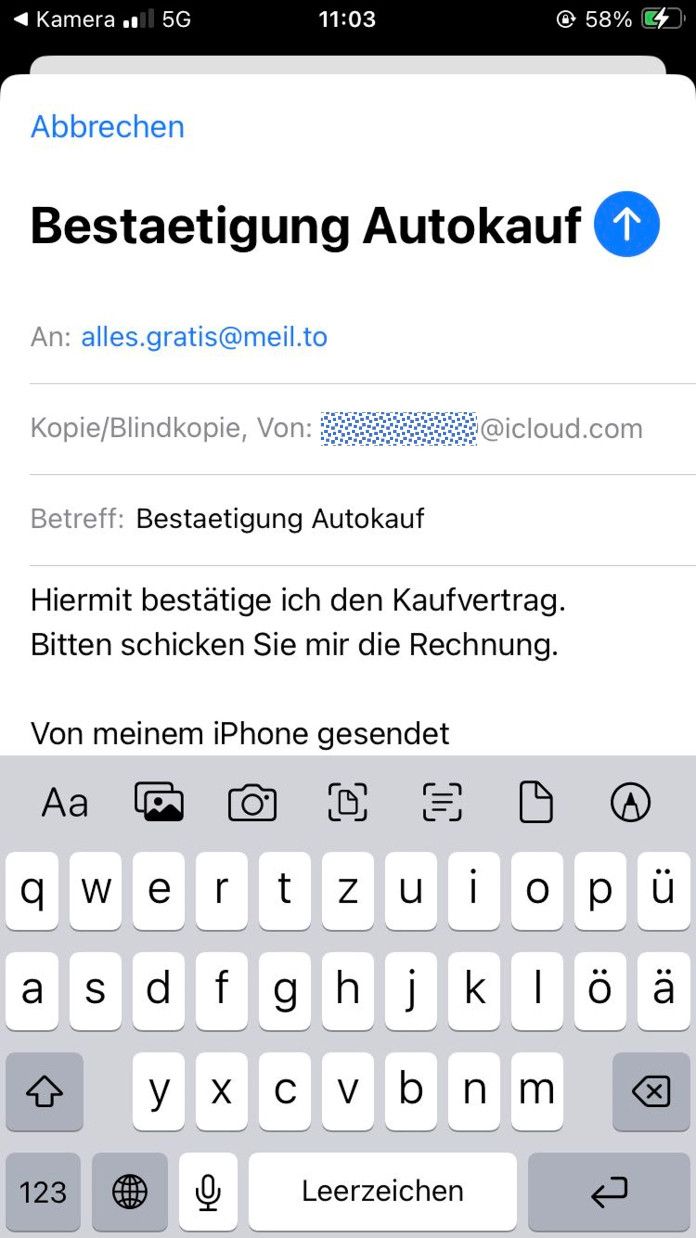
Task: Tap Abbrechen to cancel the email
Action: 108,127
